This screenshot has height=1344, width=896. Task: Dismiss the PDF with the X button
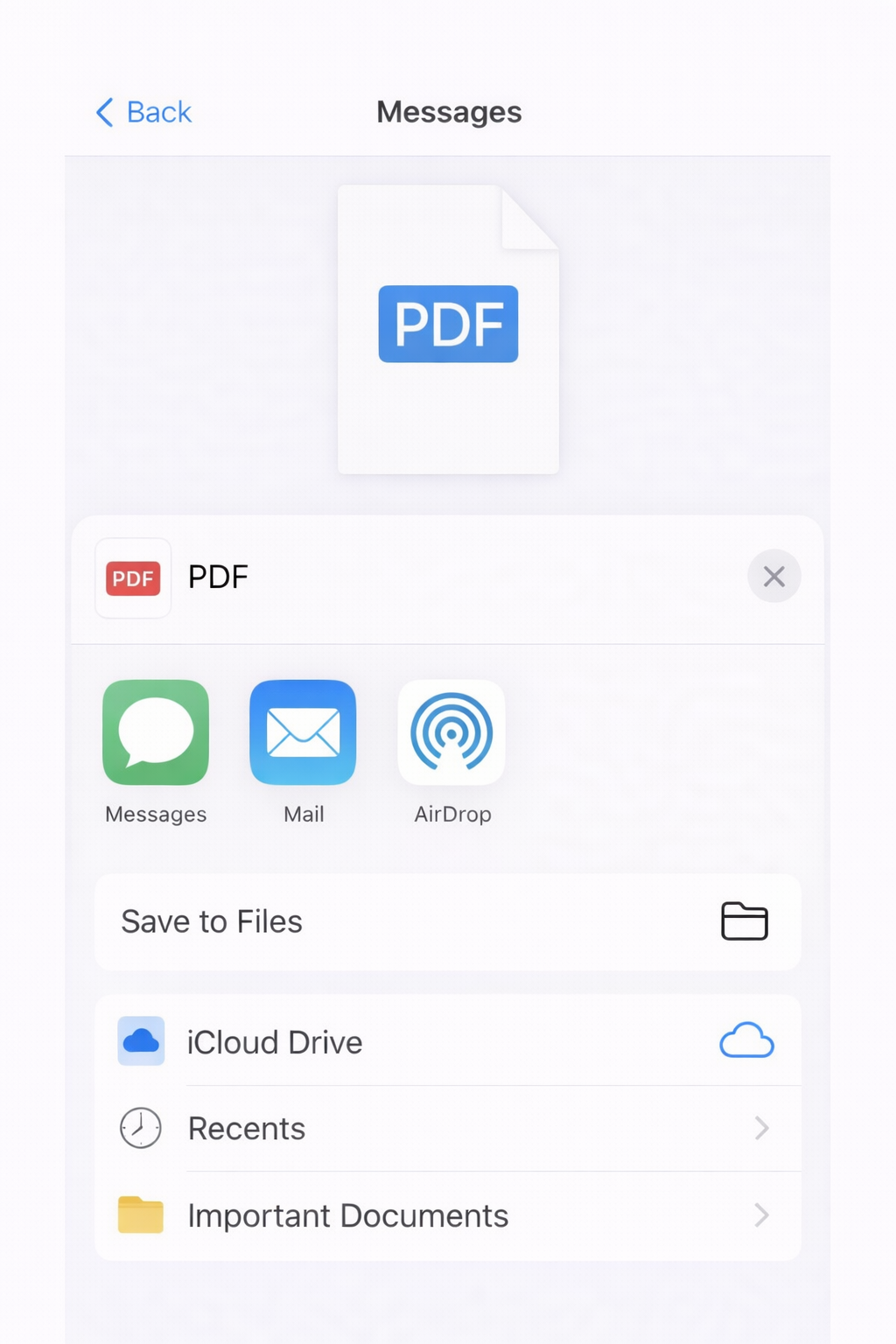(773, 577)
